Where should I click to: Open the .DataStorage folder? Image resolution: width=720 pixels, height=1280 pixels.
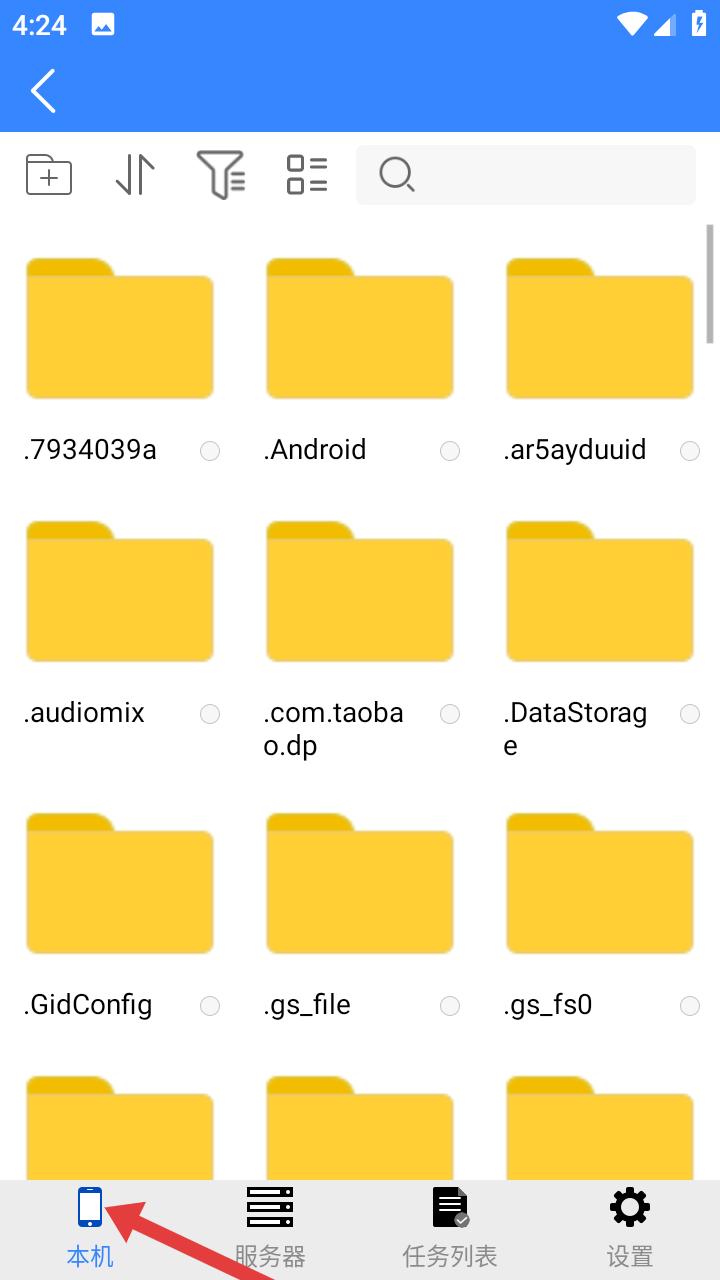coord(600,591)
